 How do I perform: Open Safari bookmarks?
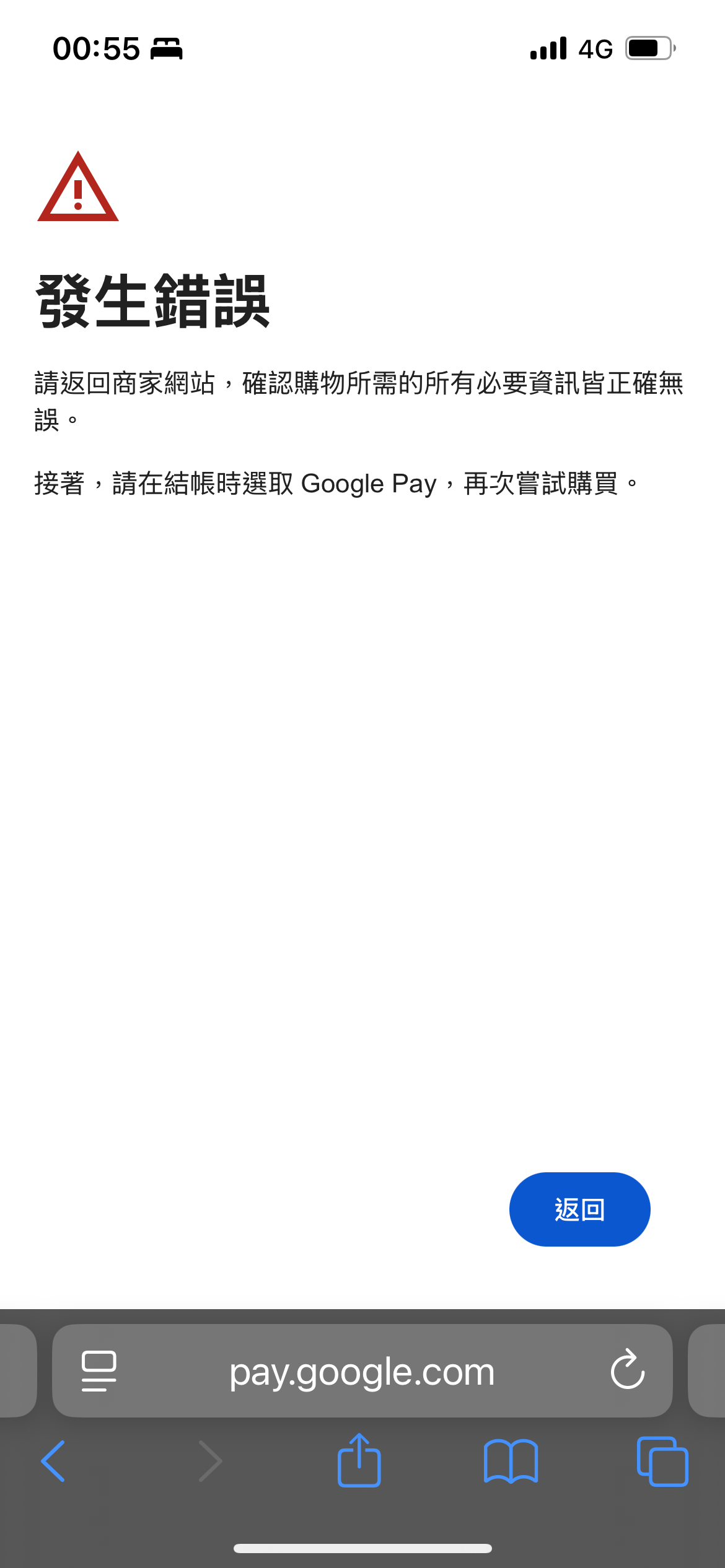511,1461
